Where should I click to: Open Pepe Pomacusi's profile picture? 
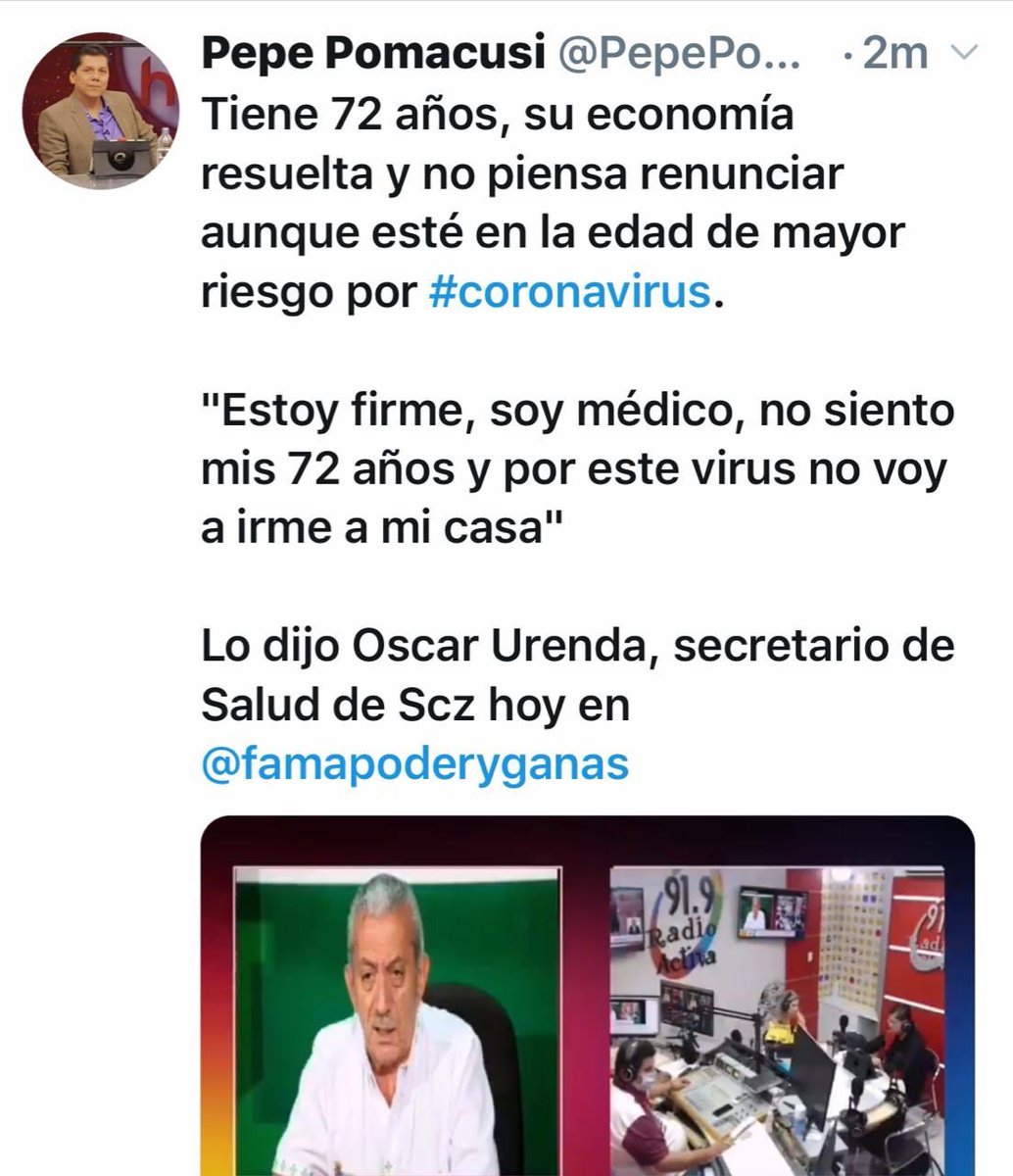pyautogui.click(x=102, y=111)
